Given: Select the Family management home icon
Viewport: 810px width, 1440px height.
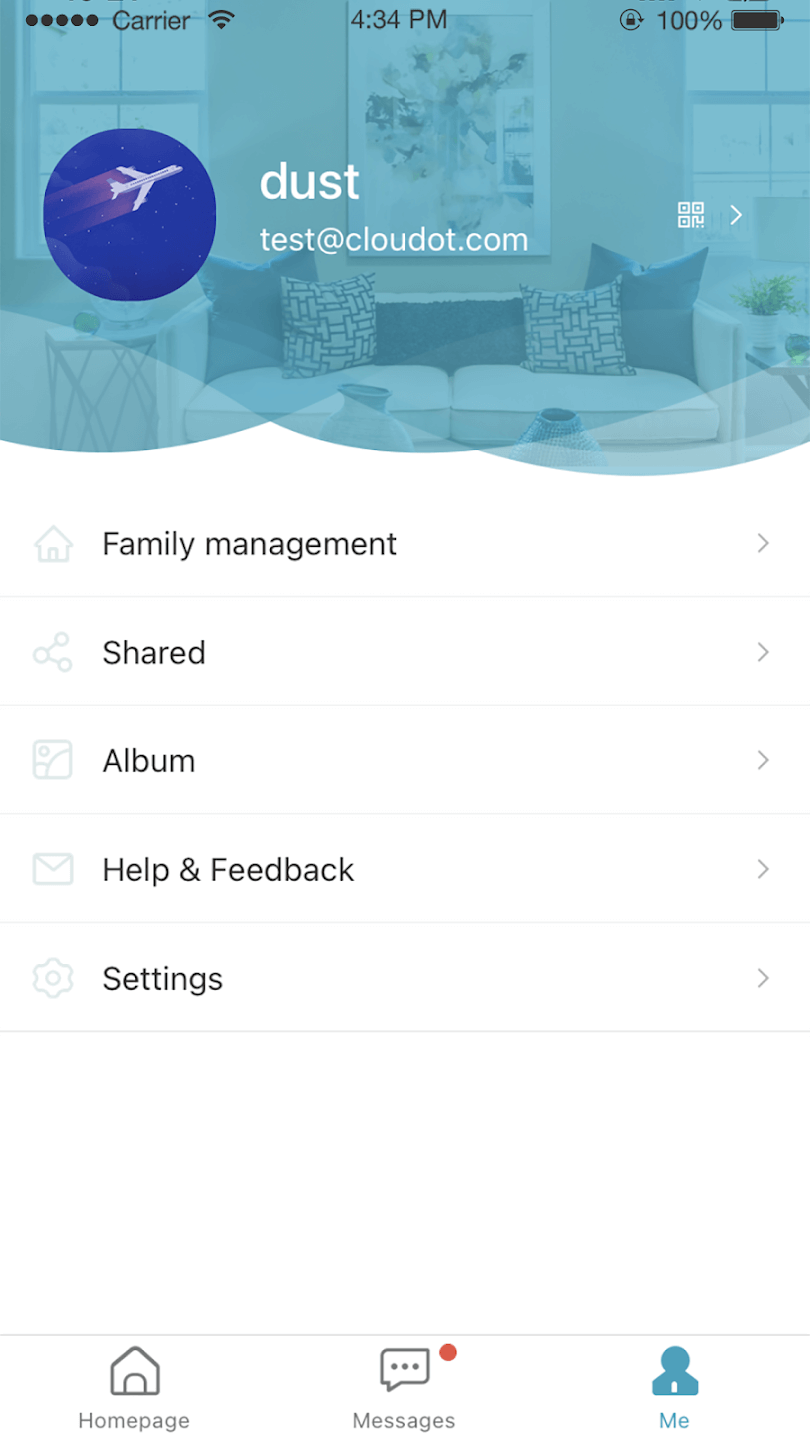Looking at the screenshot, I should tap(52, 543).
